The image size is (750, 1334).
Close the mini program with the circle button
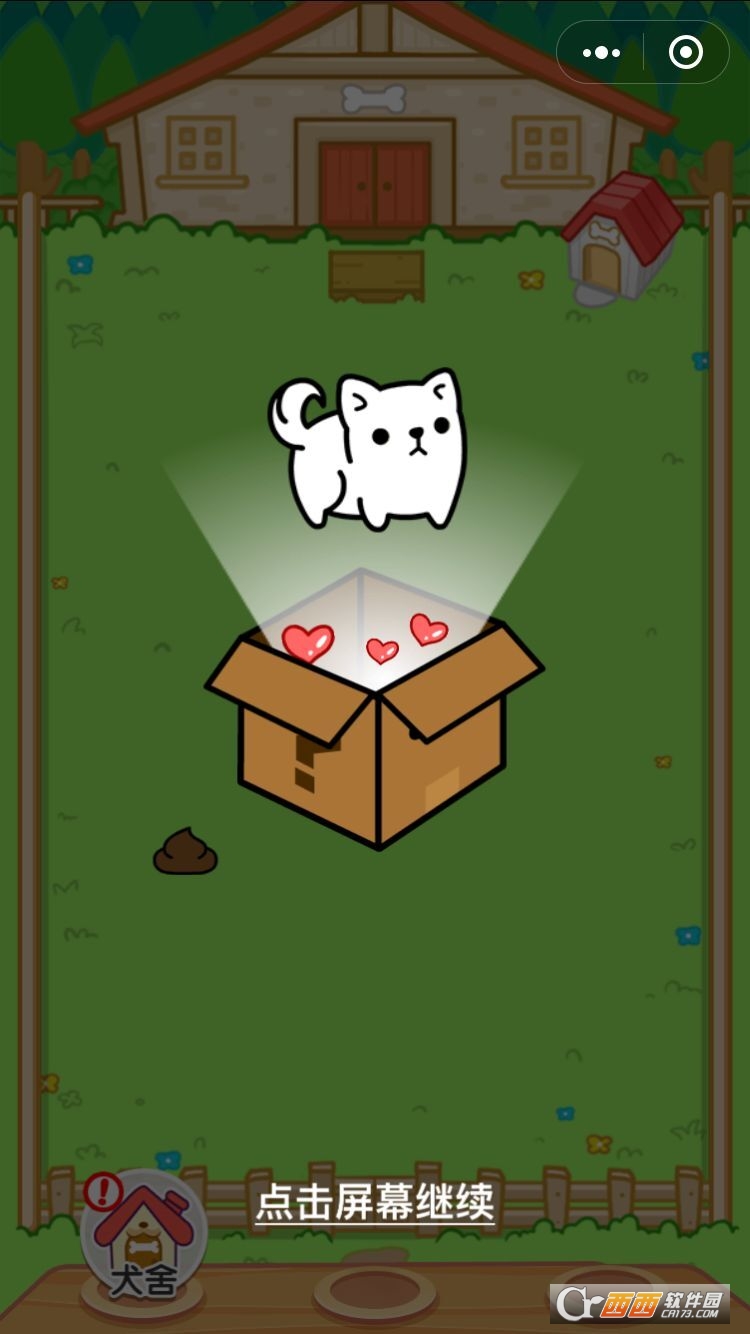coord(686,53)
